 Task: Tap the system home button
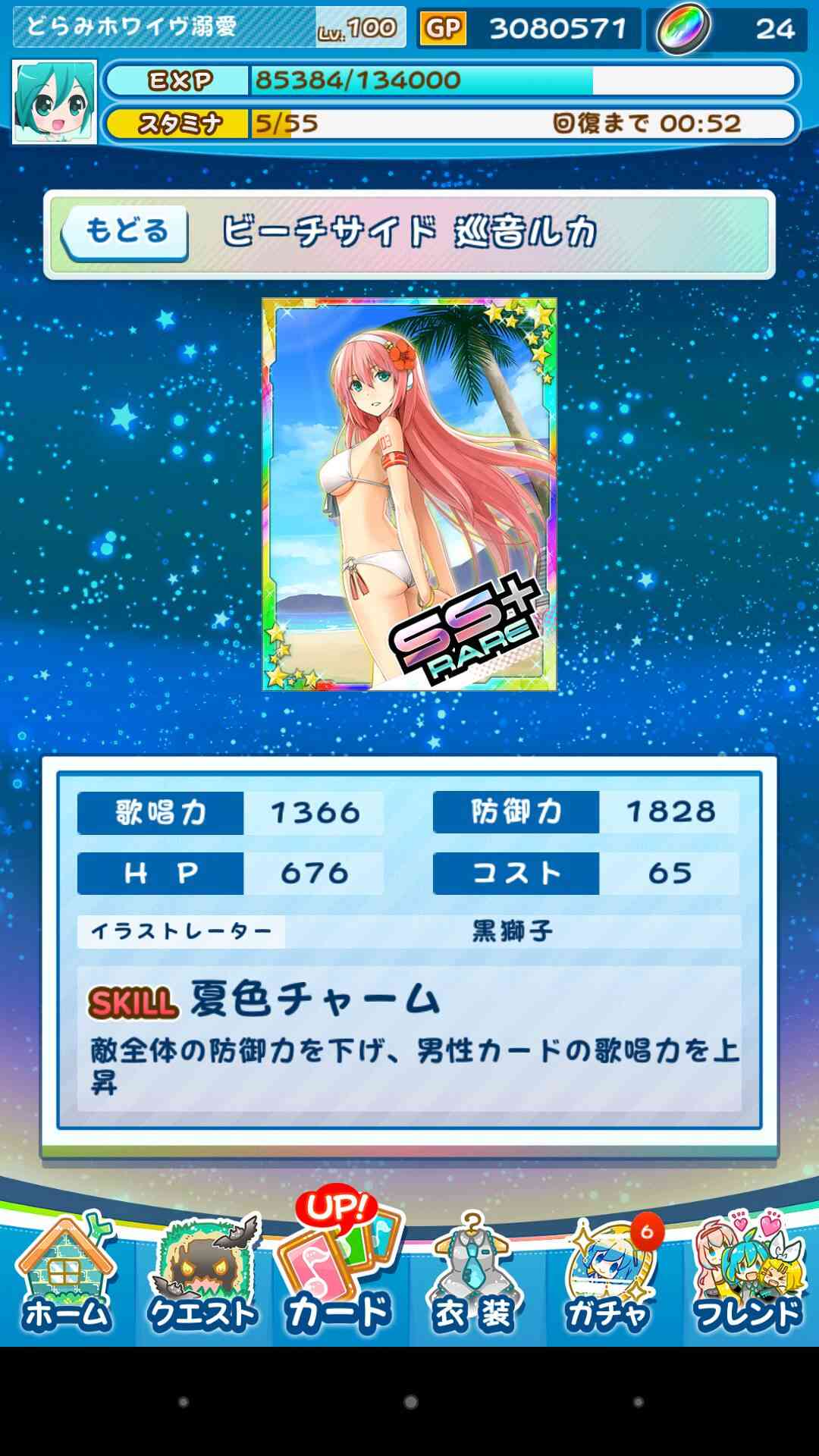[410, 1402]
